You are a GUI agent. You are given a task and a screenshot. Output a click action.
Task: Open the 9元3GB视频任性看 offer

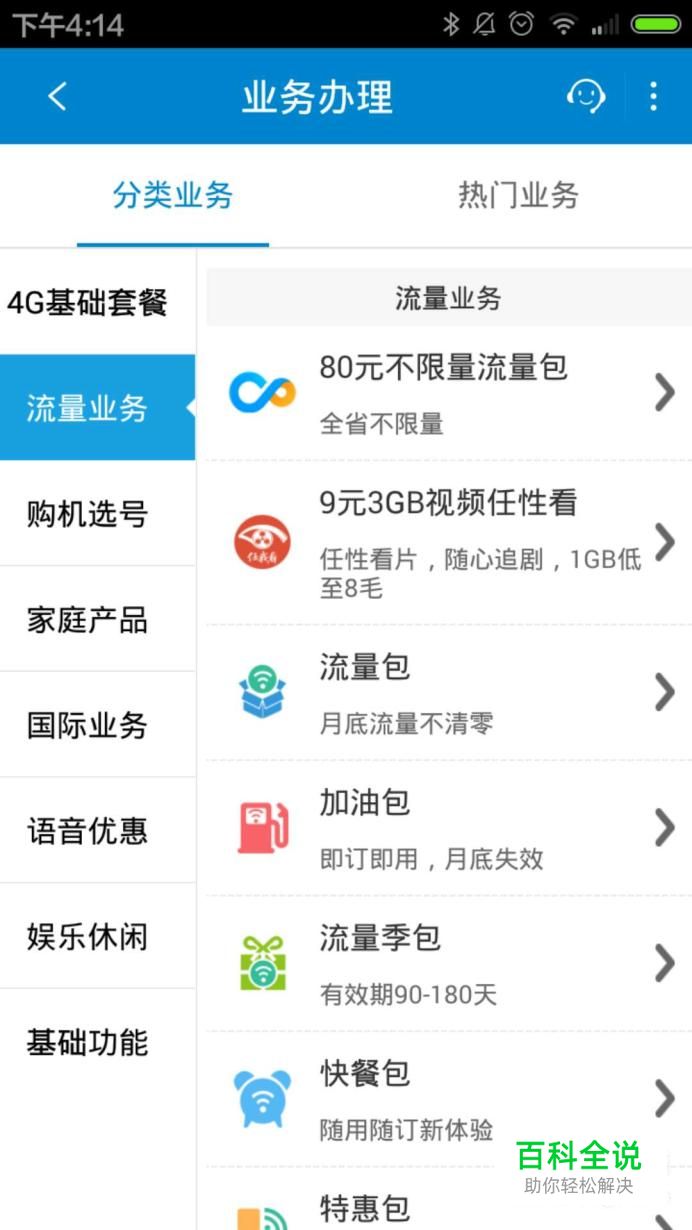(x=449, y=543)
